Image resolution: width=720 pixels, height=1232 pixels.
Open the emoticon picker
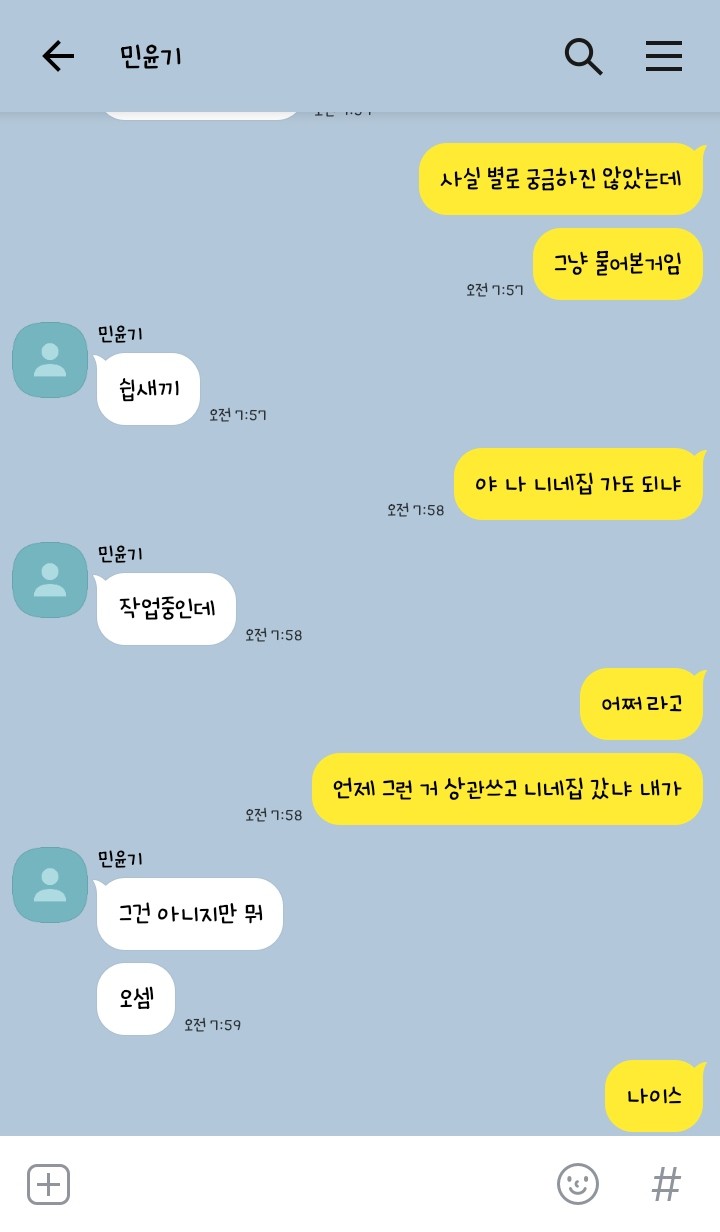pyautogui.click(x=577, y=1184)
